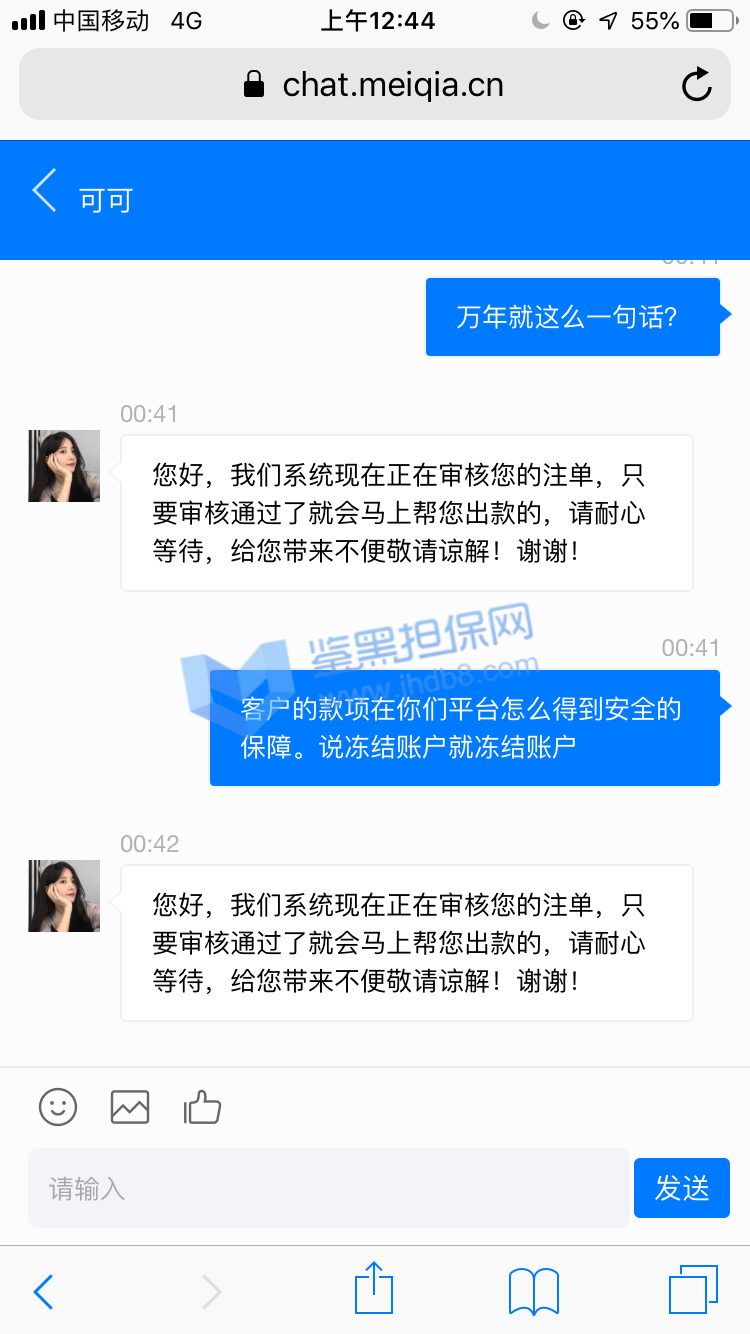Send the message with 发送
This screenshot has width=750, height=1334.
tap(682, 1188)
